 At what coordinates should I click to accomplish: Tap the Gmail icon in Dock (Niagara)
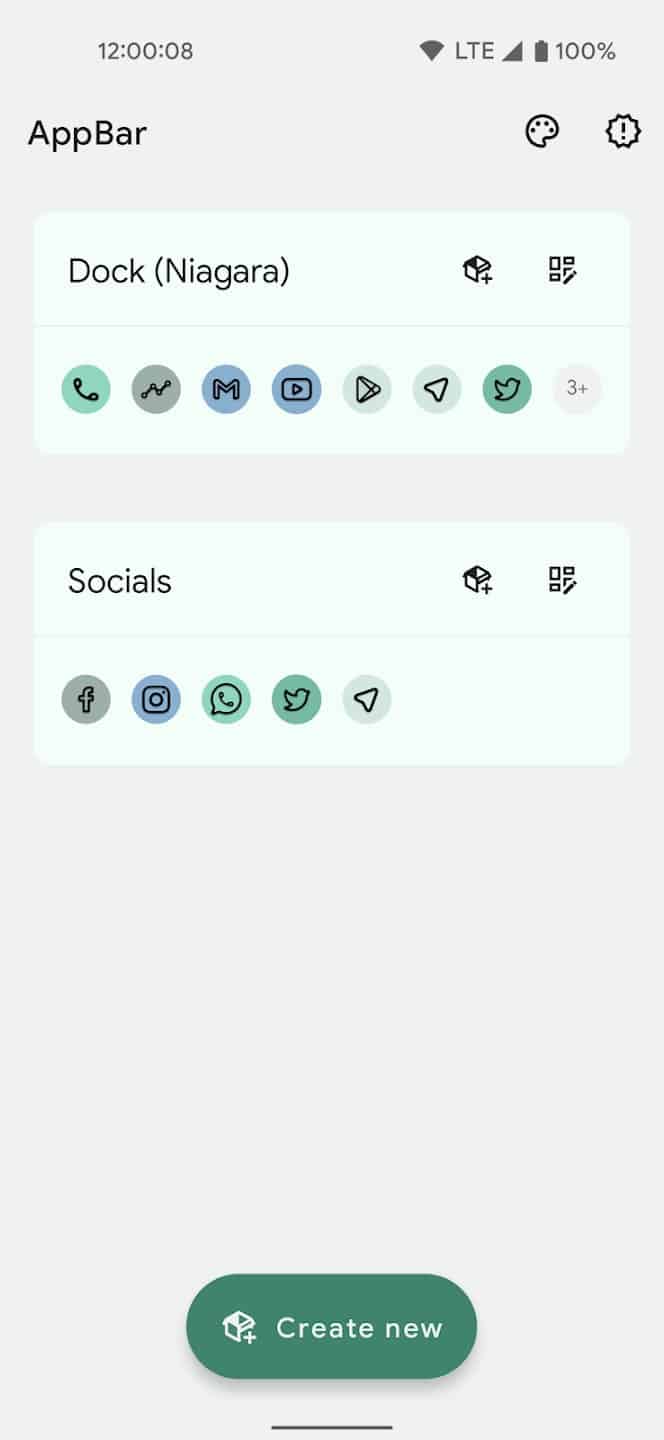click(x=226, y=389)
